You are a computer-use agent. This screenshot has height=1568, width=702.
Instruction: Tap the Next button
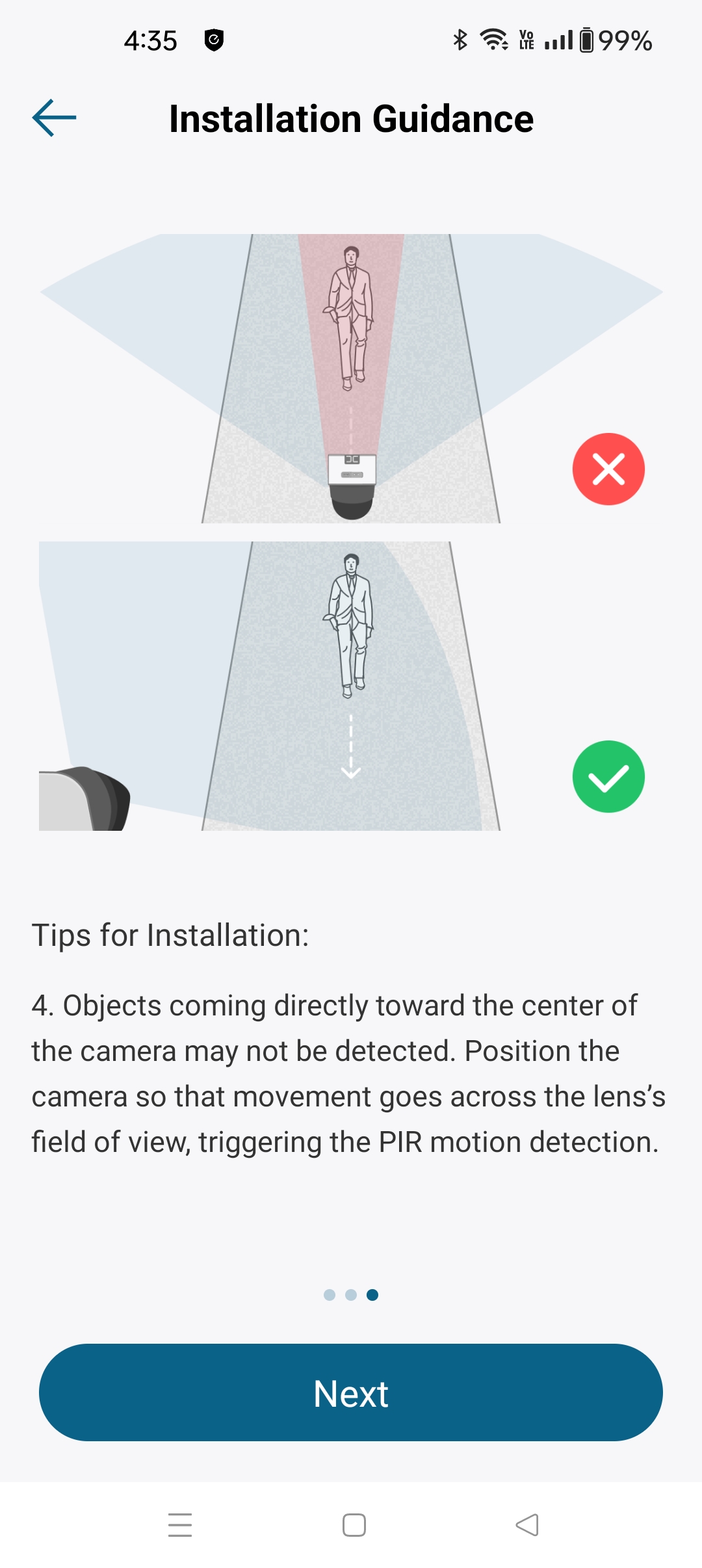(351, 1392)
